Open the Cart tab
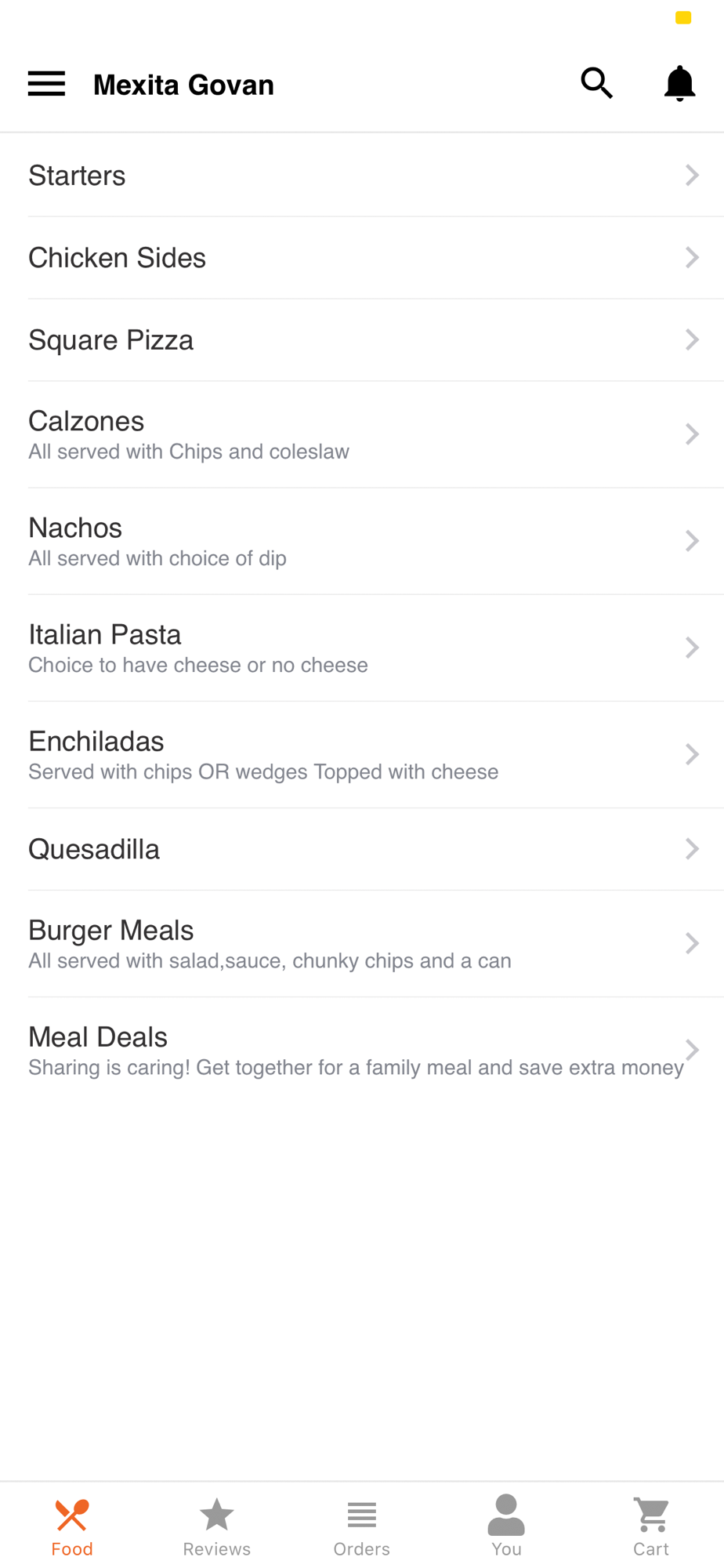 click(651, 1526)
